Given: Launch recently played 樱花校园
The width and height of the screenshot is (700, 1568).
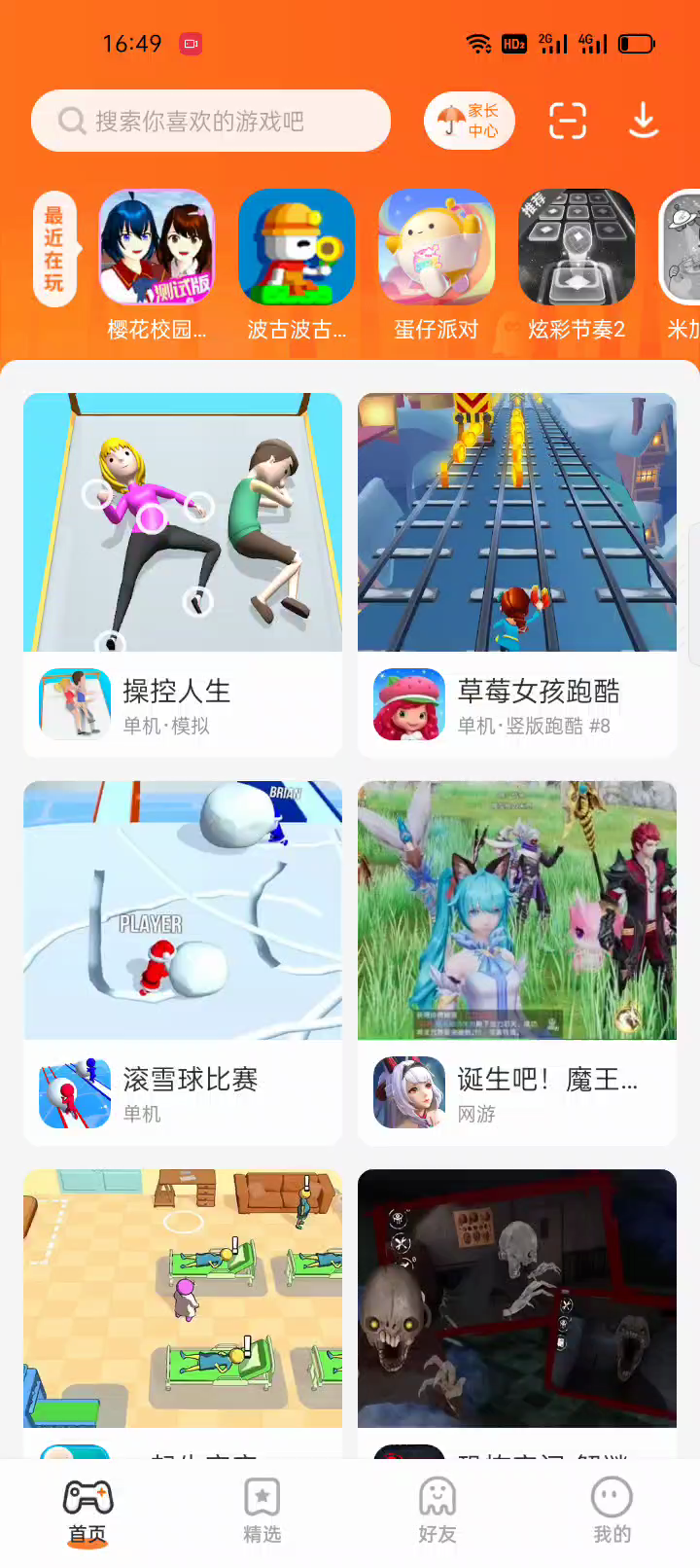Looking at the screenshot, I should coord(157,248).
